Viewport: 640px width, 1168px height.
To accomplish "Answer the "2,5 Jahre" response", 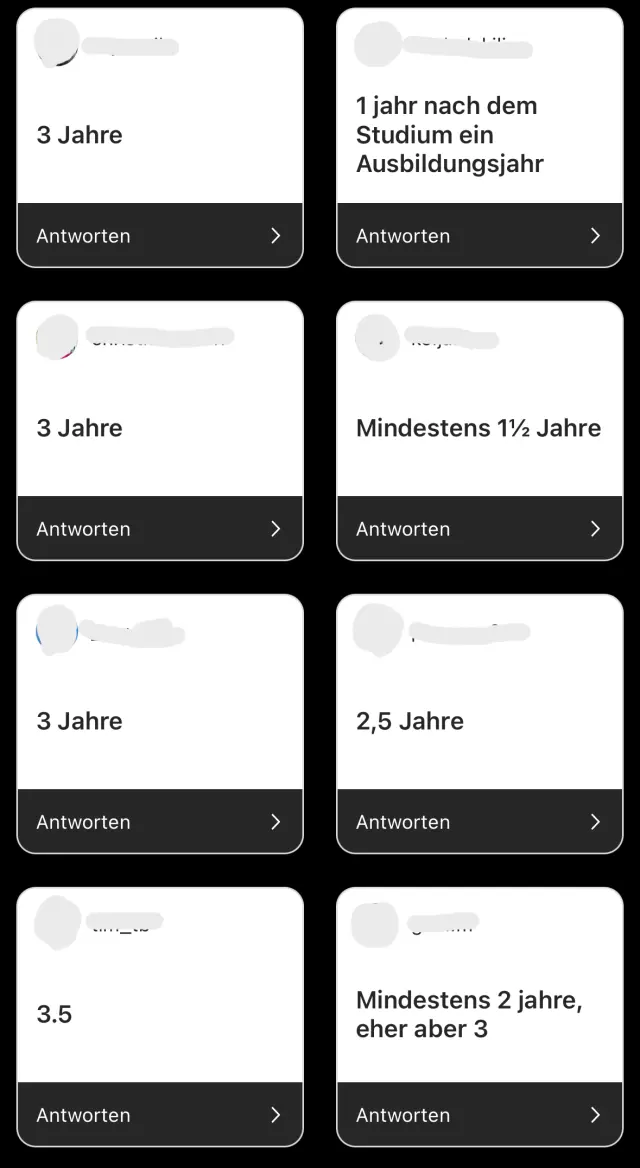I will tap(479, 821).
